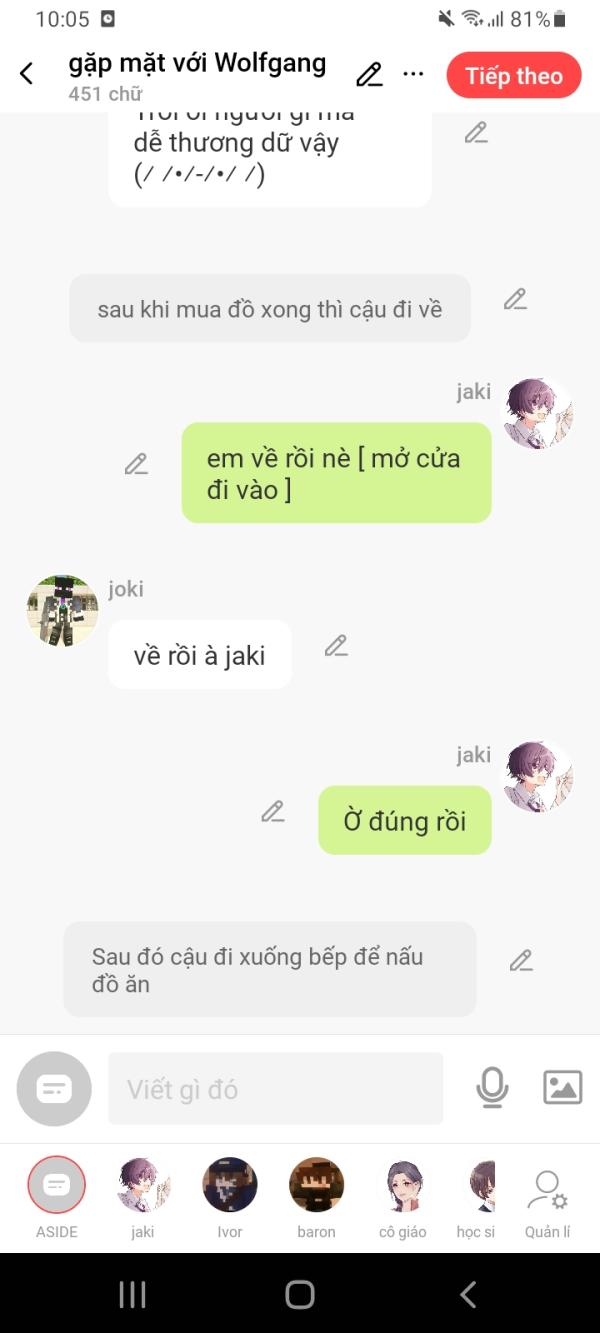Open Quản lí character management

point(548,1198)
